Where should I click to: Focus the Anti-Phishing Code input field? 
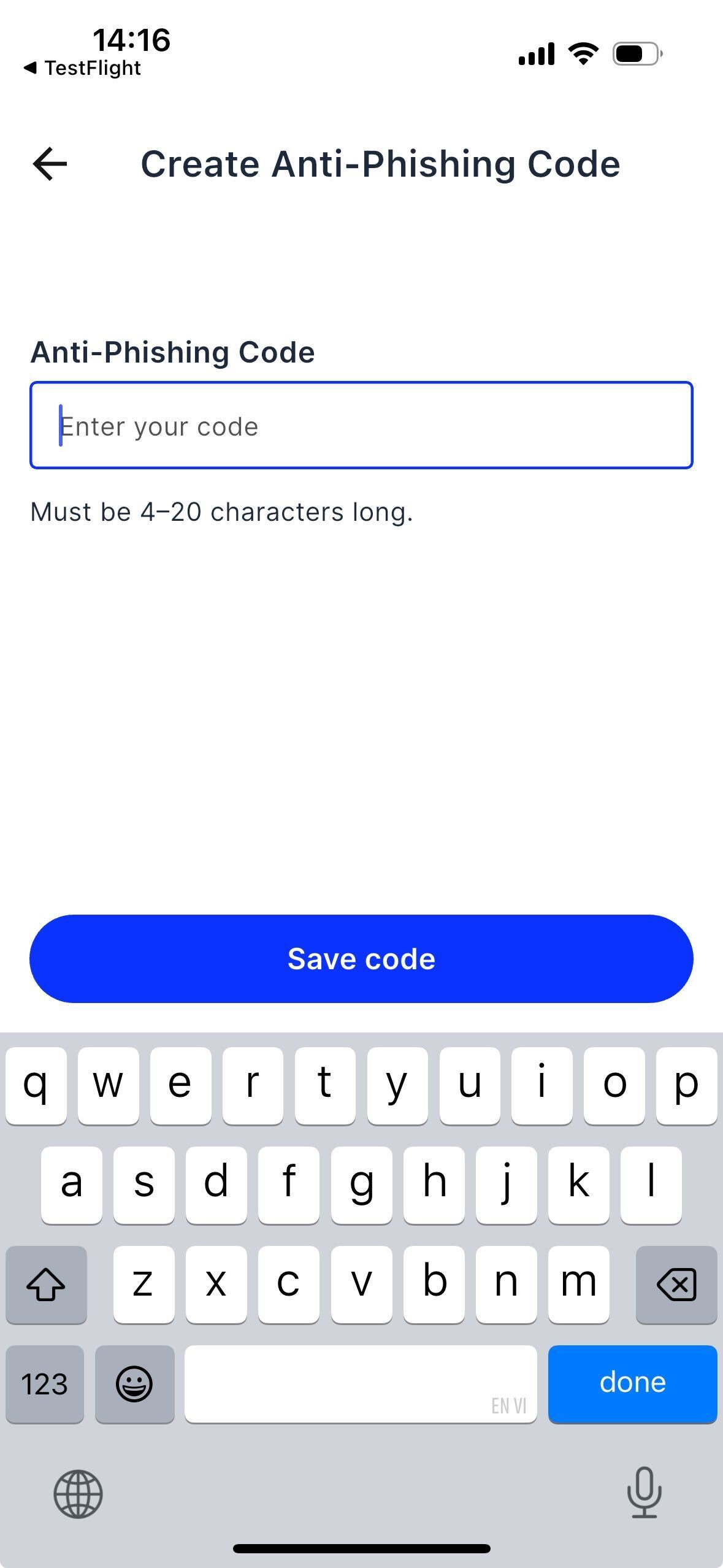[361, 425]
